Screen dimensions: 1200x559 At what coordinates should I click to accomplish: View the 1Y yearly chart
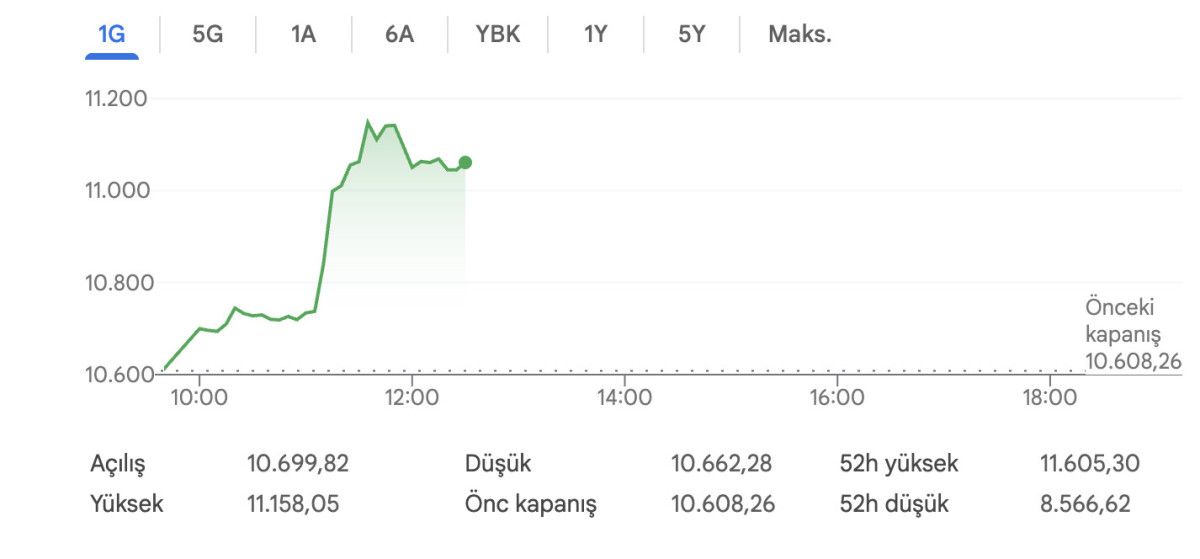[x=595, y=35]
